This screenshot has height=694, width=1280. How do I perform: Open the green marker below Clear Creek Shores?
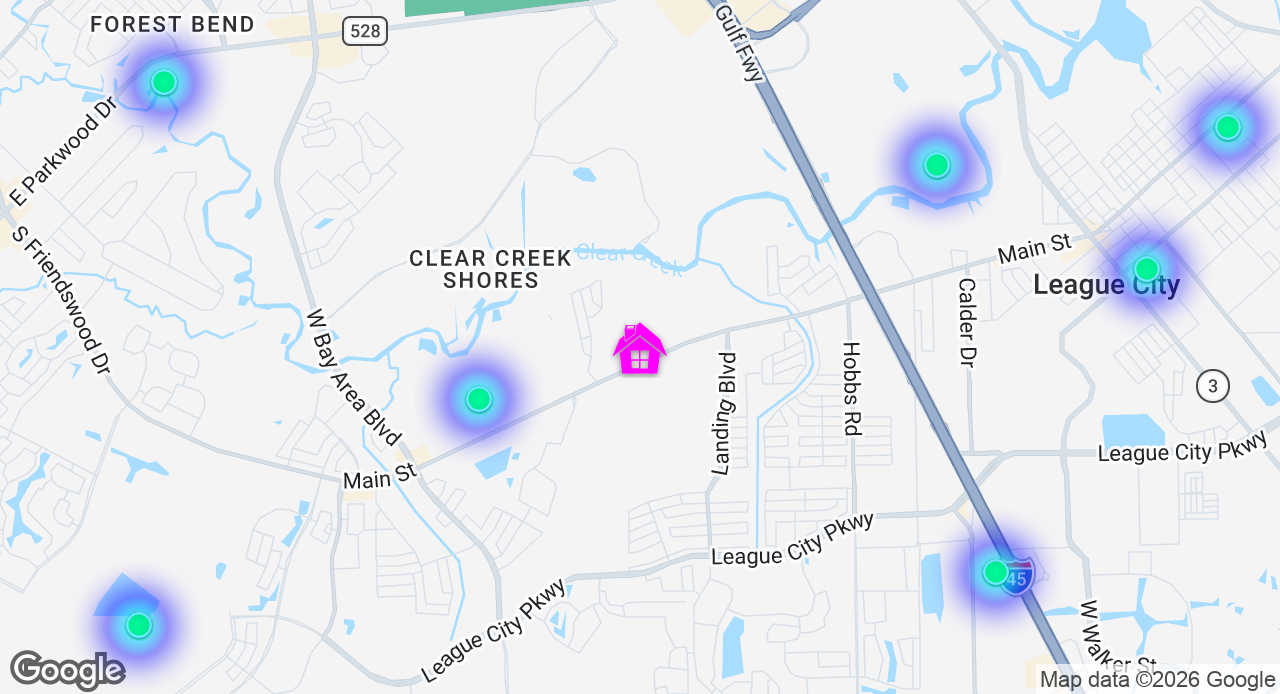click(479, 399)
